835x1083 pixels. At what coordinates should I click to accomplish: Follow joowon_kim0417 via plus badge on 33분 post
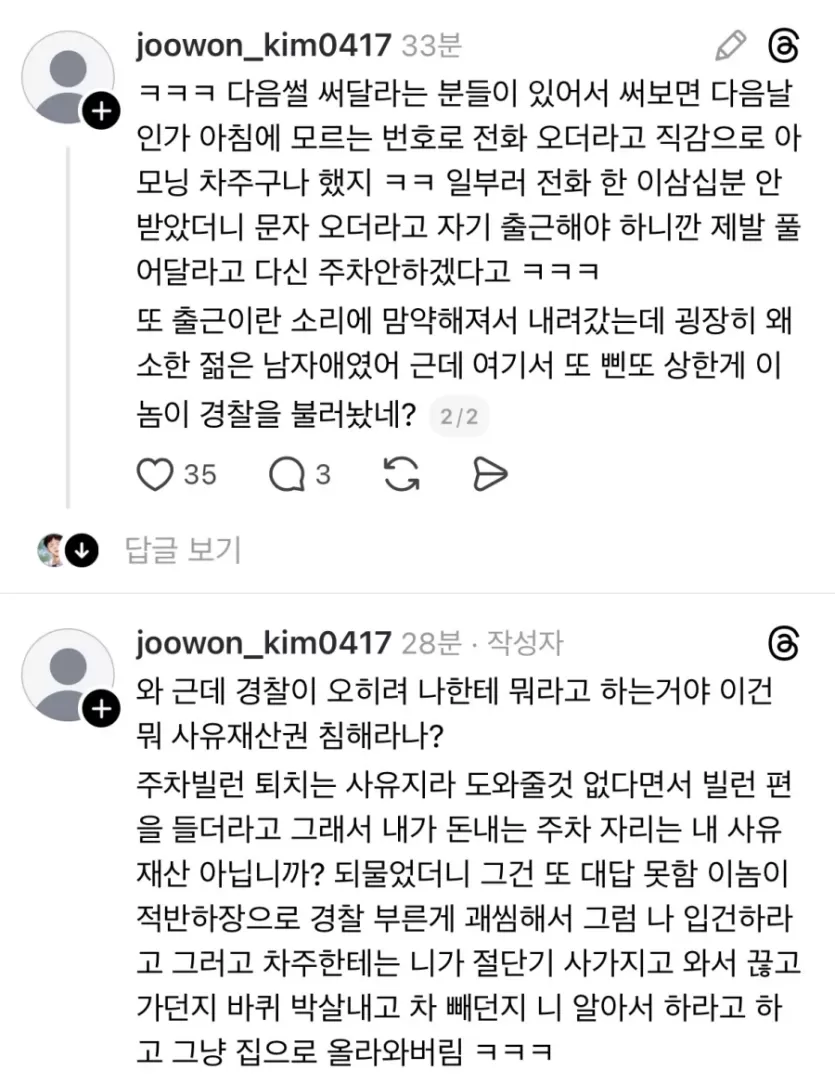(x=100, y=111)
